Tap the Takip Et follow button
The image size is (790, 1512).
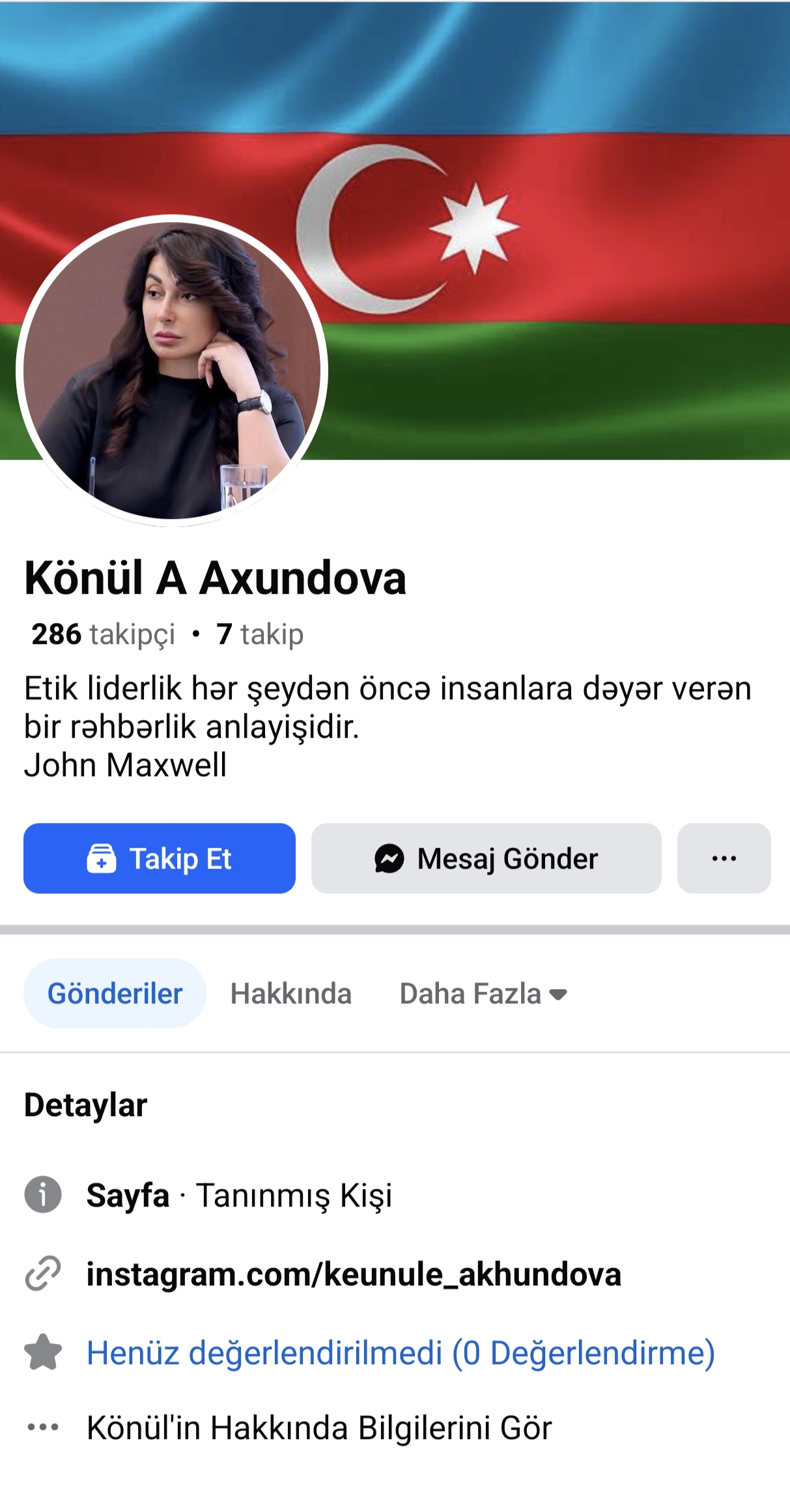pyautogui.click(x=160, y=858)
